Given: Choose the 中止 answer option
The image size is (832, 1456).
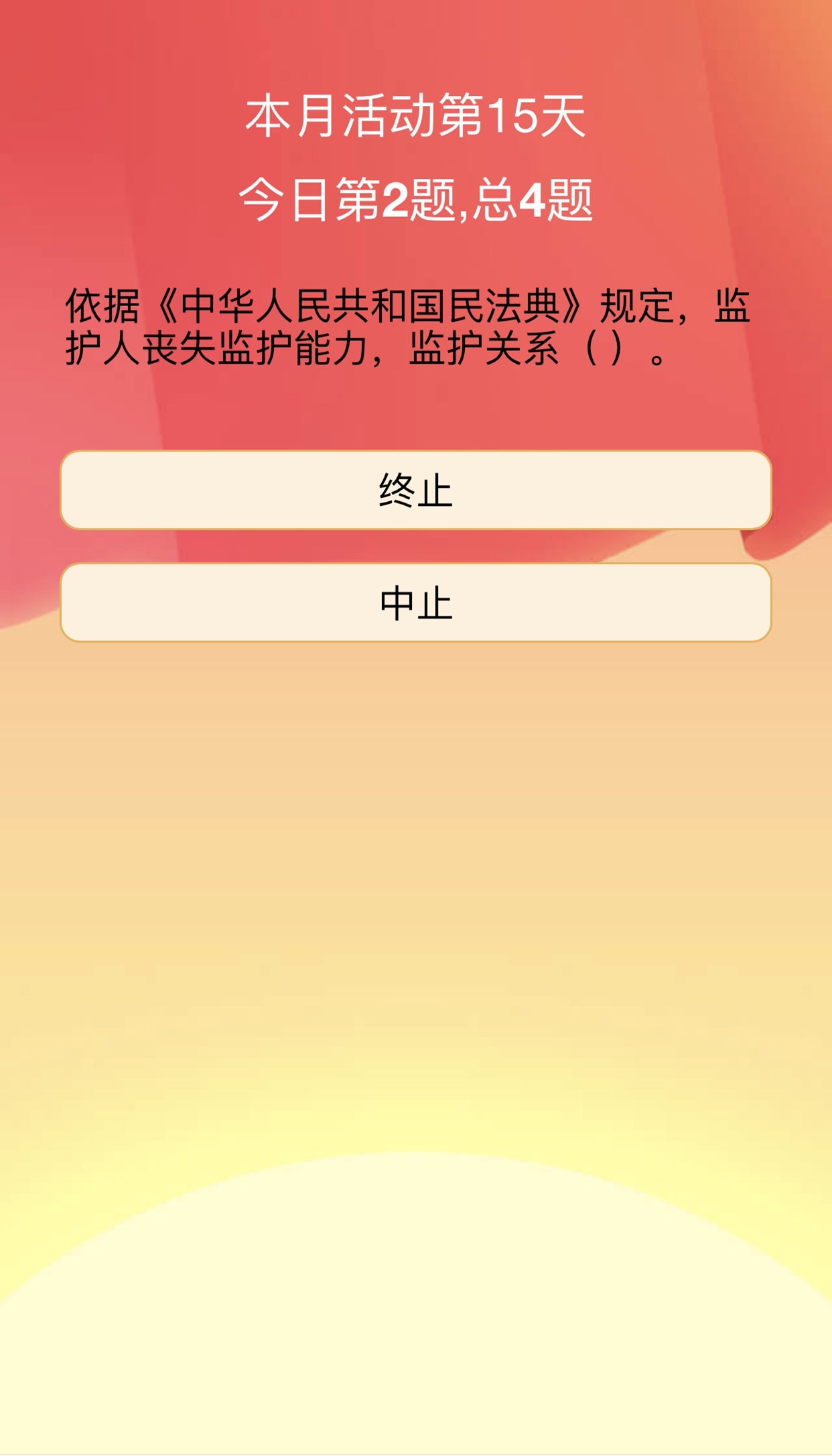Looking at the screenshot, I should tap(415, 602).
